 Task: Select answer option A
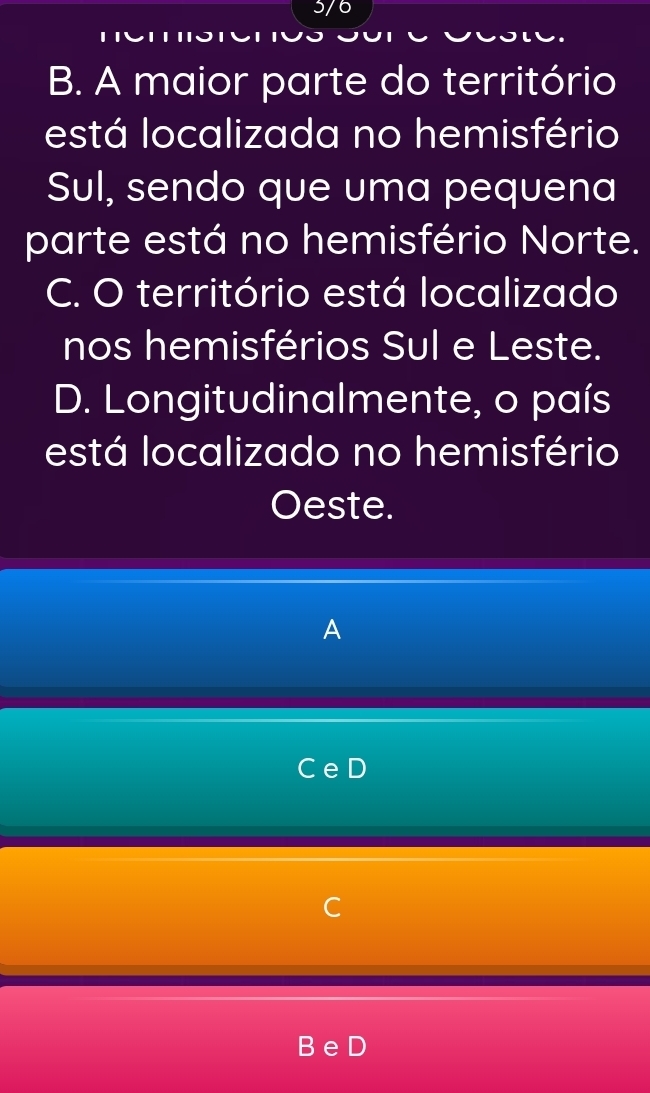[x=325, y=630]
